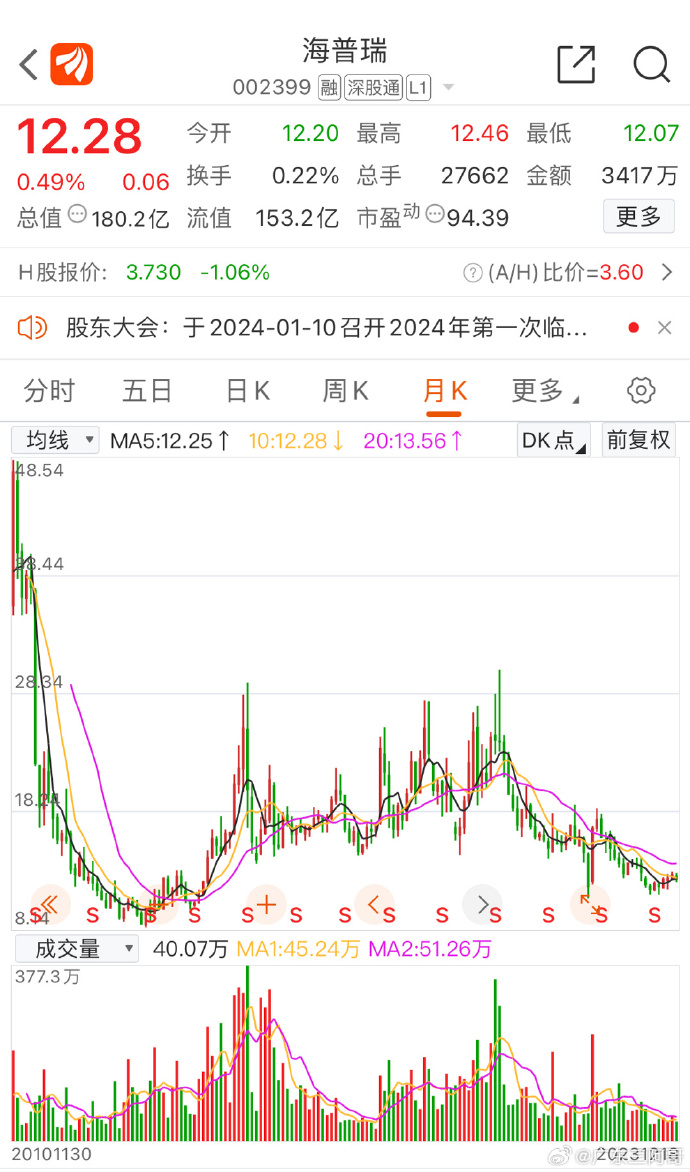The width and height of the screenshot is (690, 1172).
Task: Switch to the 周K chart tab
Action: tap(345, 390)
